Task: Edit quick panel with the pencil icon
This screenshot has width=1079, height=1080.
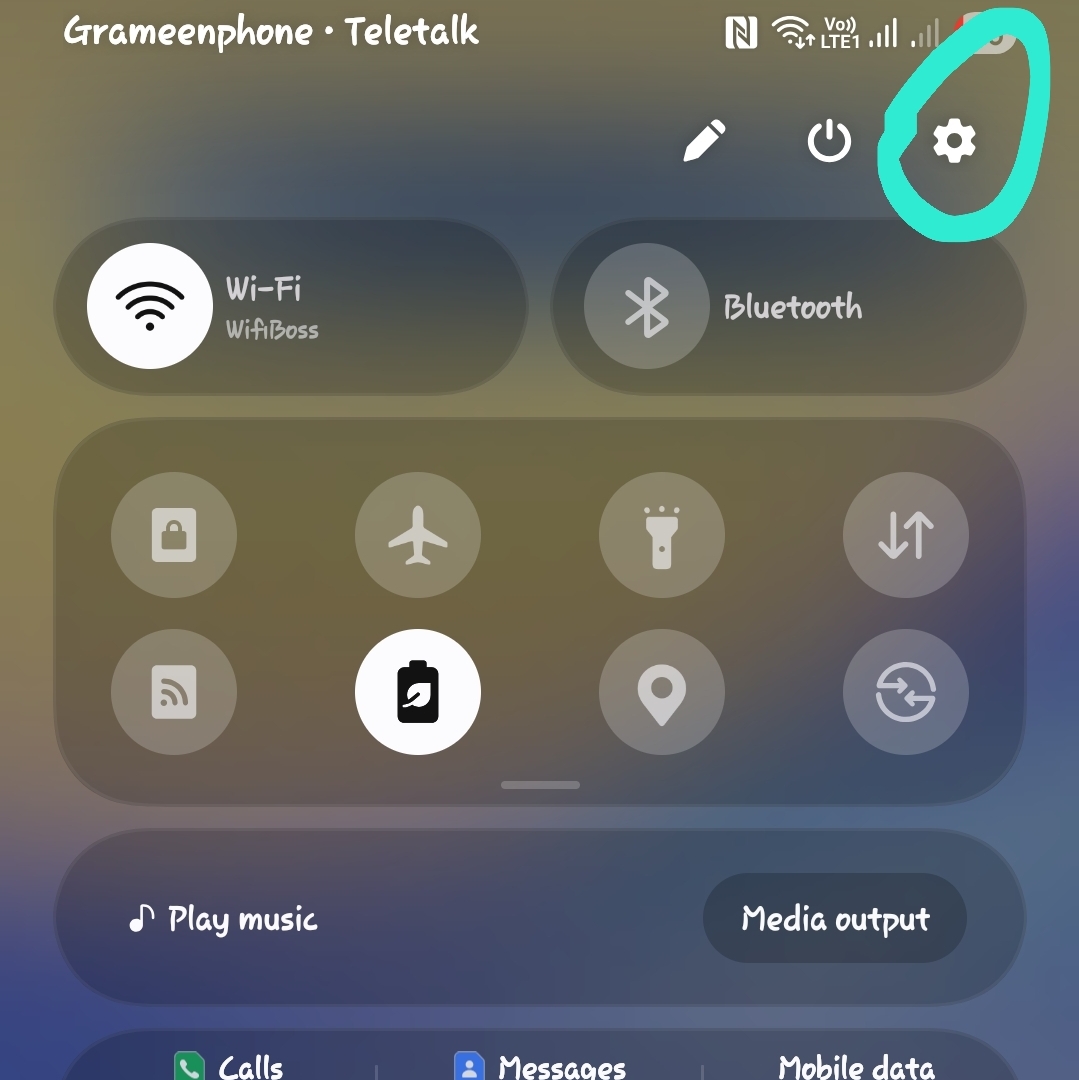Action: tap(704, 141)
